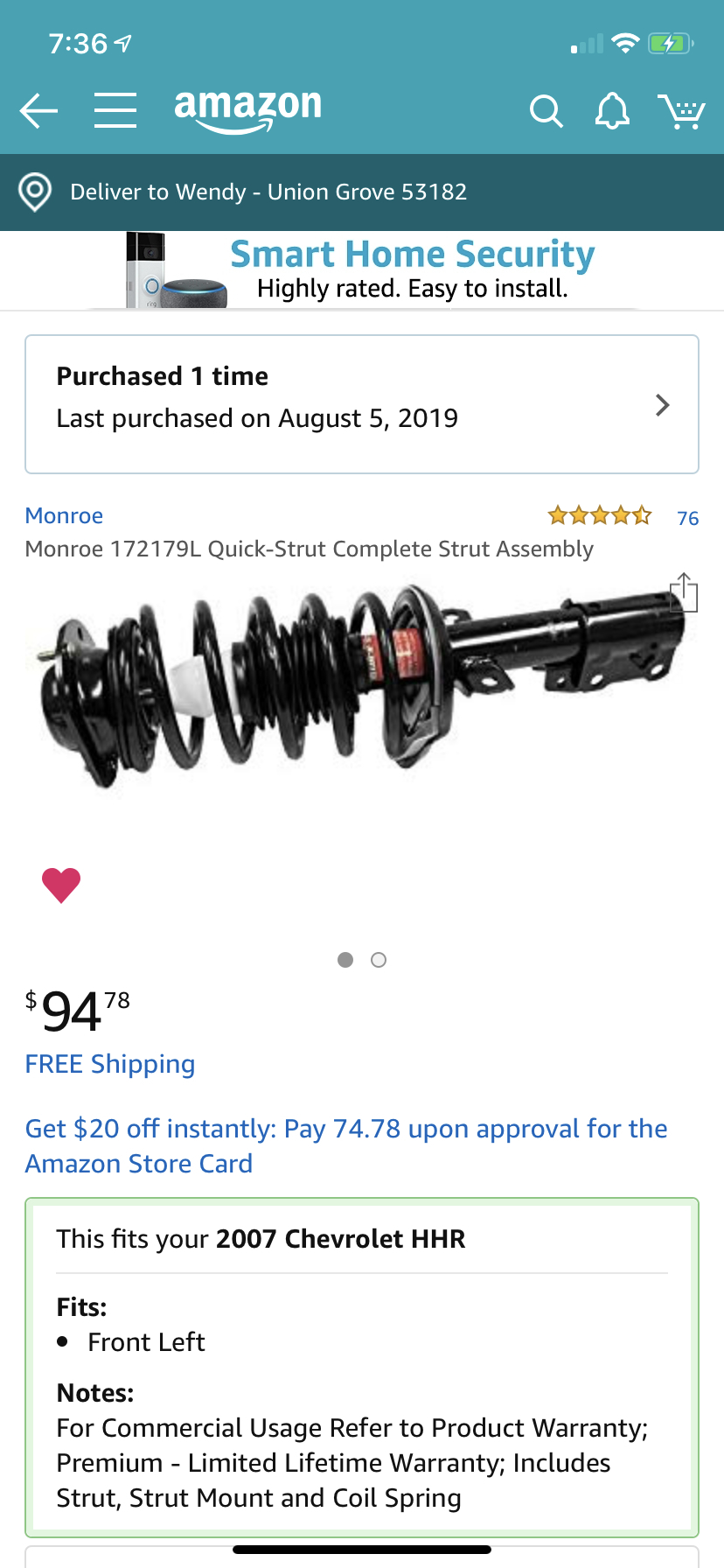View the shopping cart
The height and width of the screenshot is (1568, 724).
(x=681, y=111)
